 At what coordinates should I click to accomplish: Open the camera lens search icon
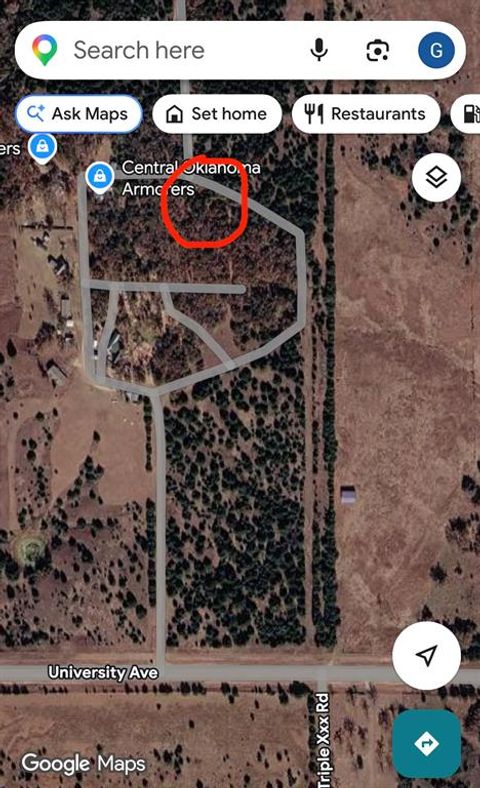(377, 50)
